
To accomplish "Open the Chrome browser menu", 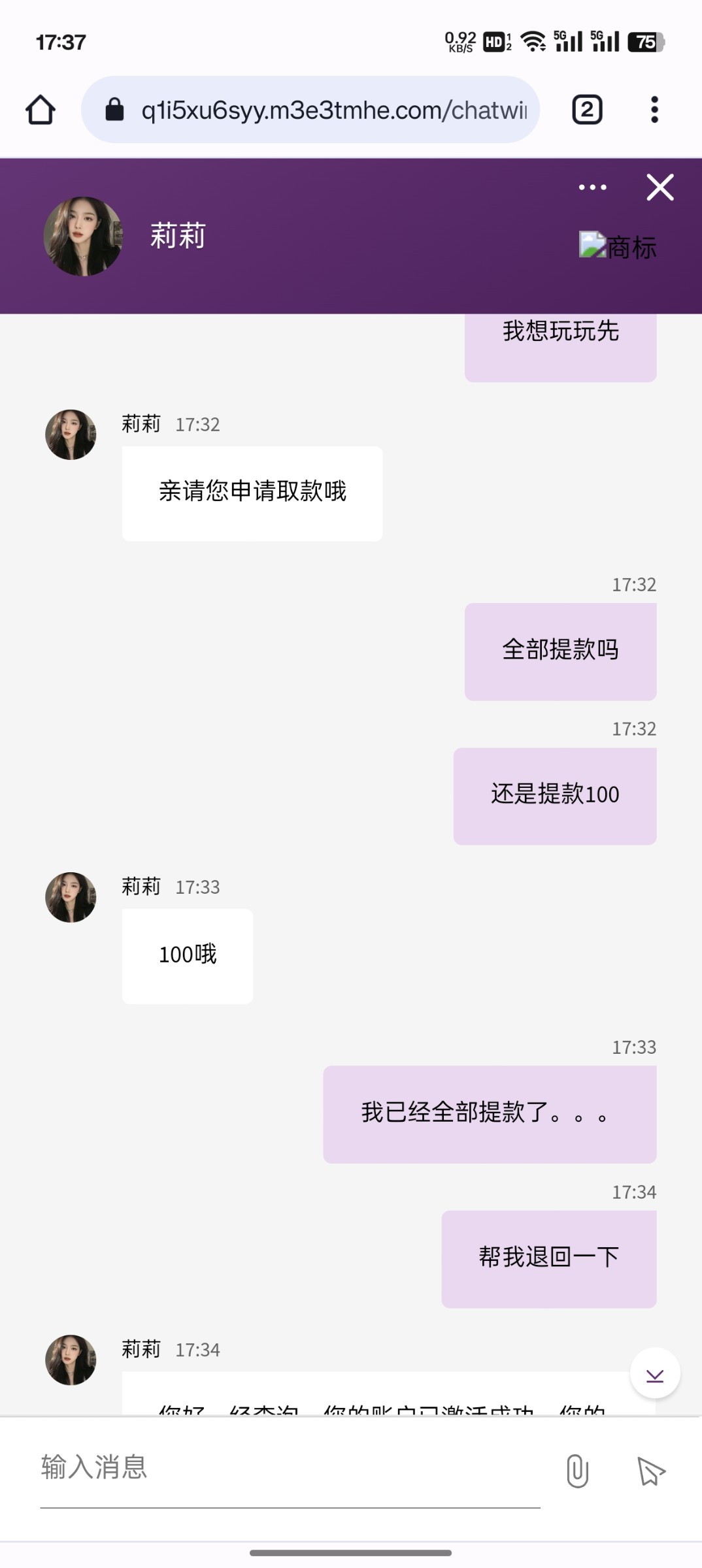I will (654, 109).
